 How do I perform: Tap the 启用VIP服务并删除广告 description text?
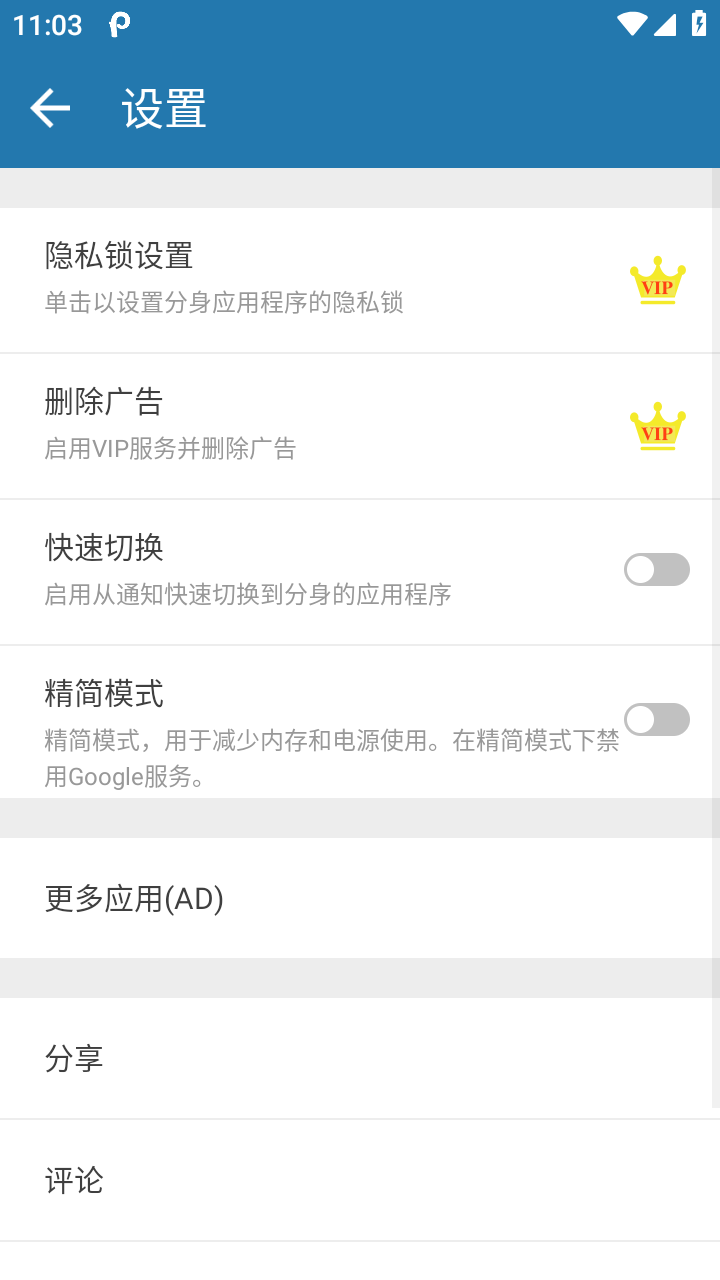[x=170, y=448]
